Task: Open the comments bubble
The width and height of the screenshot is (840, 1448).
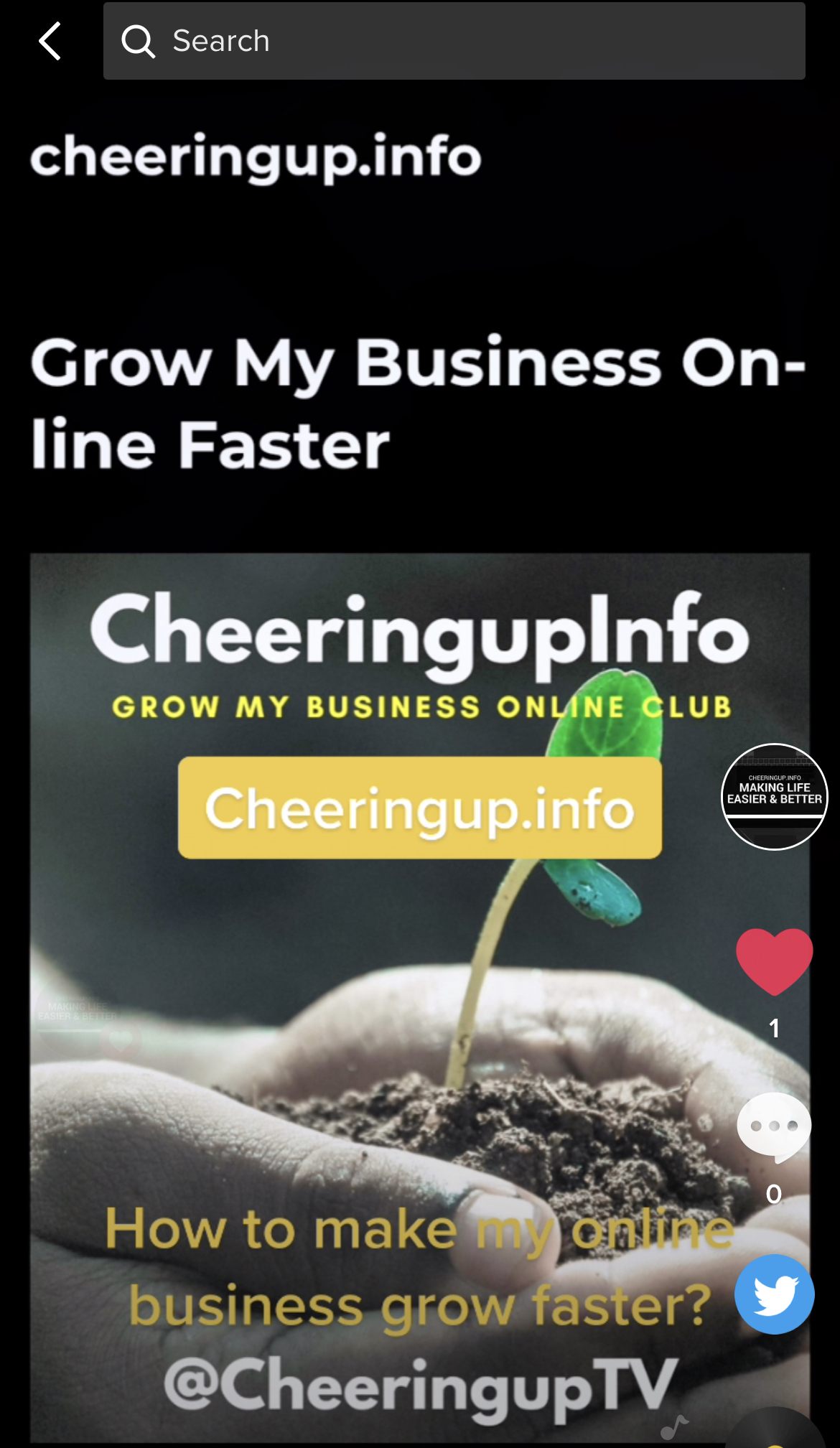Action: point(774,1127)
